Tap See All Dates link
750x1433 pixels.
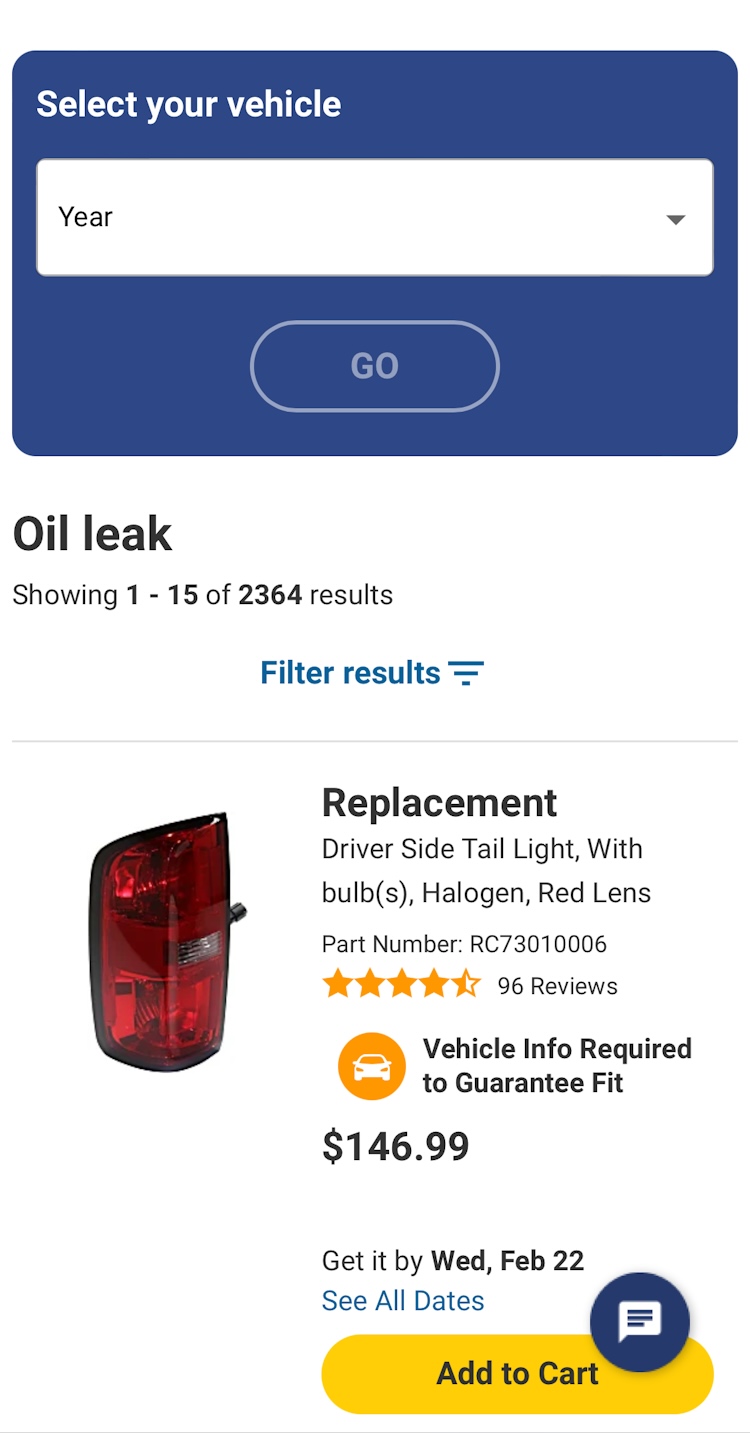click(x=402, y=1301)
